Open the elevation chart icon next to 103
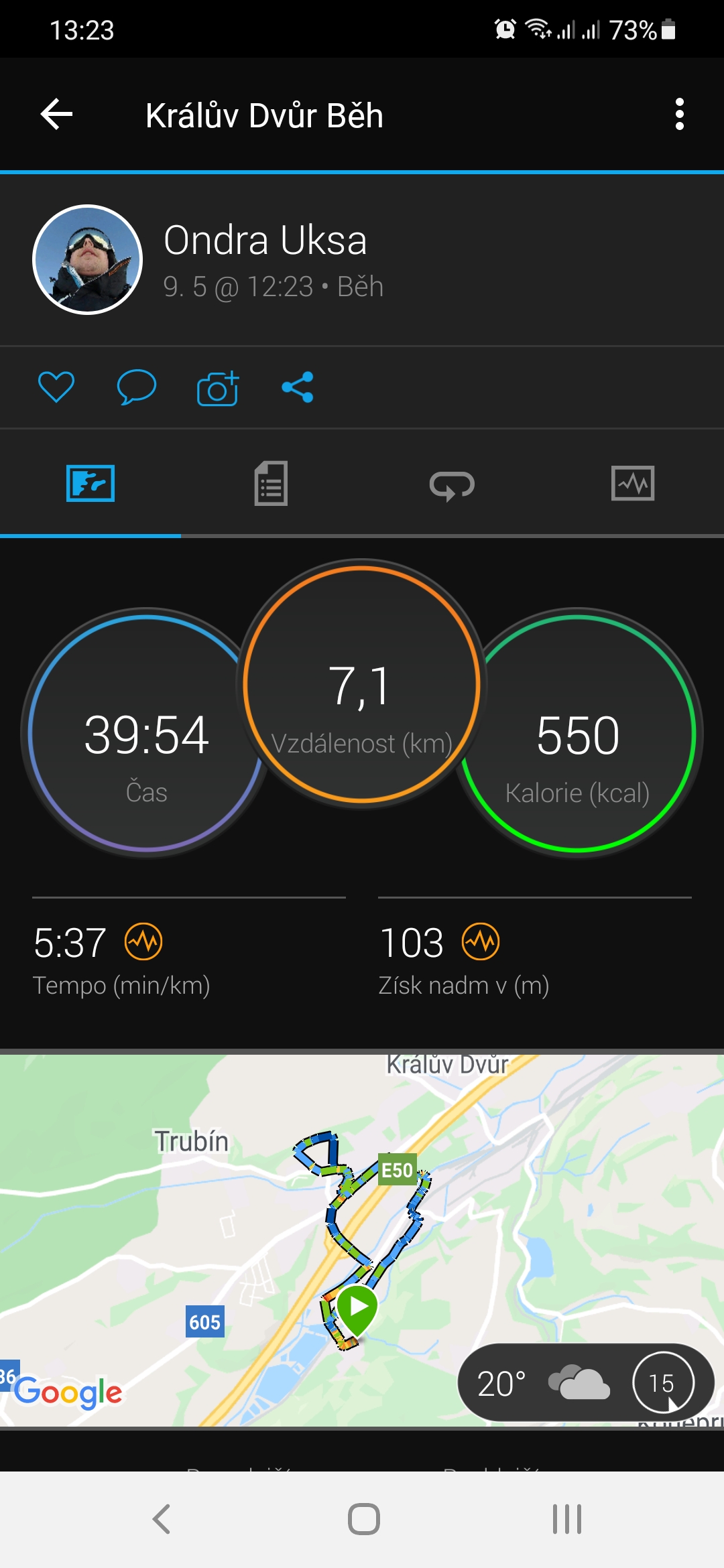The width and height of the screenshot is (724, 1568). click(481, 941)
